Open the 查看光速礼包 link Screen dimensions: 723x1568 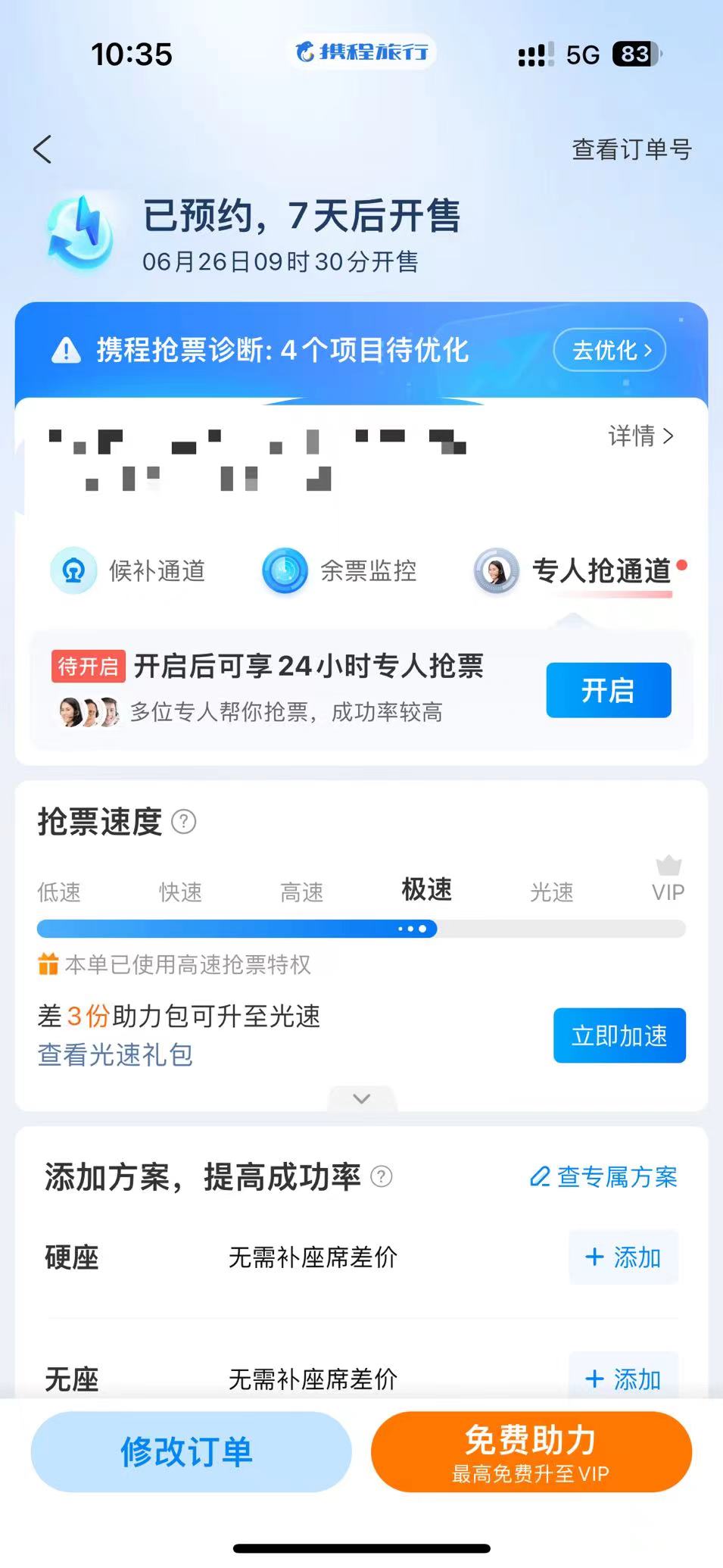(115, 1054)
